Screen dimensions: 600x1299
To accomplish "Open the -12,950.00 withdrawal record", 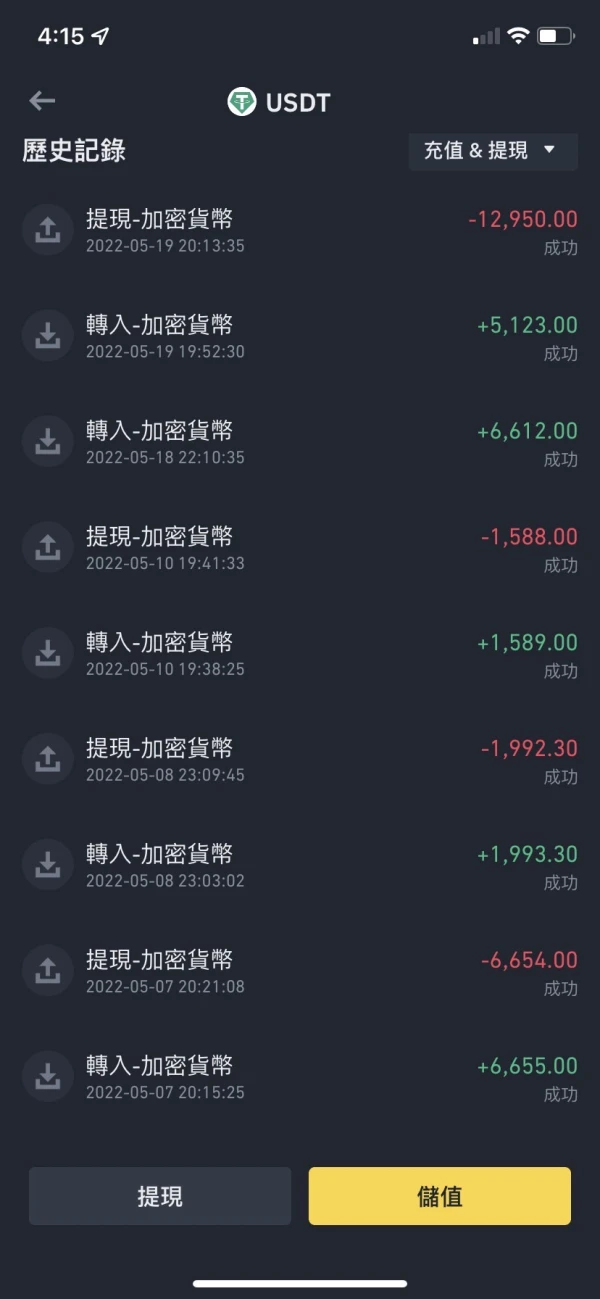I will (300, 230).
